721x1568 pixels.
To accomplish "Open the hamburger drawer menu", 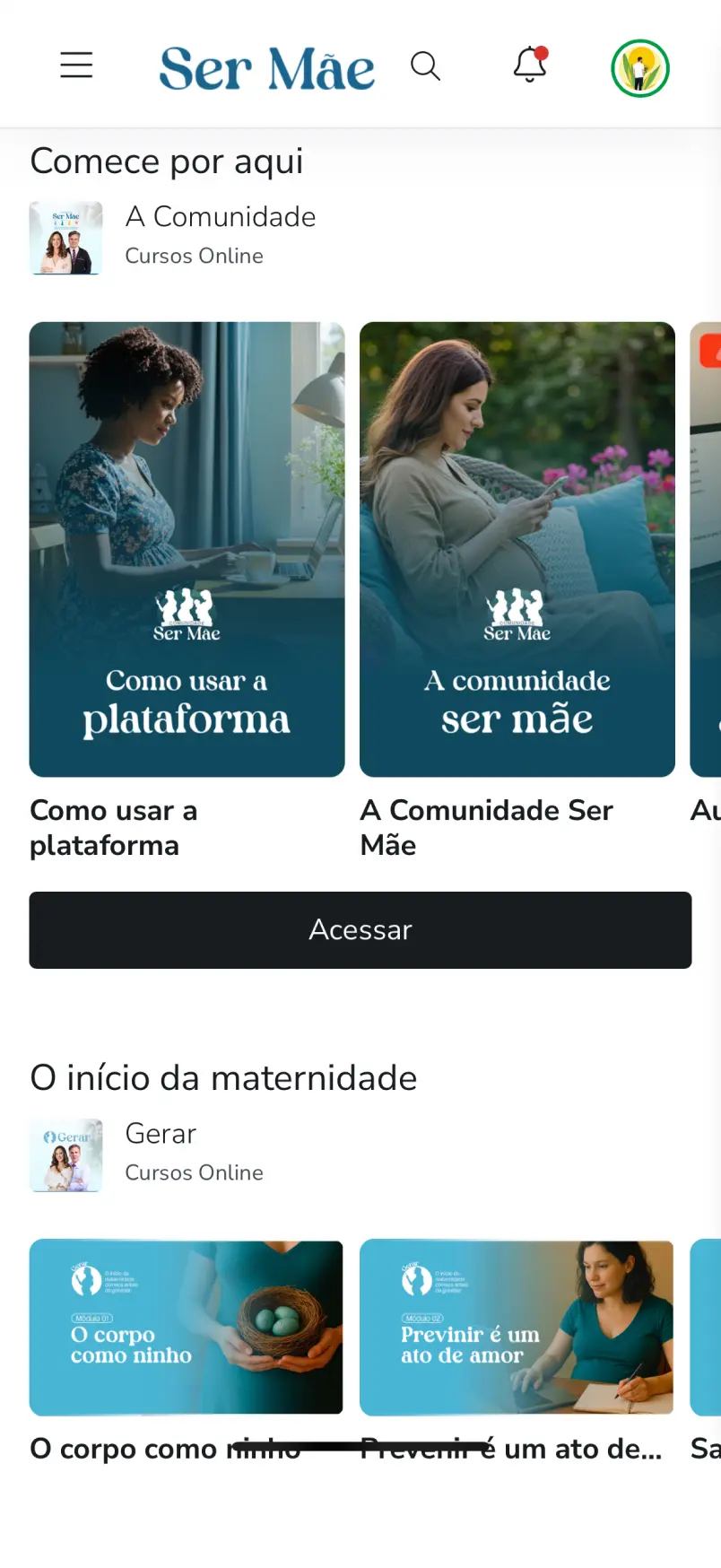I will (76, 65).
